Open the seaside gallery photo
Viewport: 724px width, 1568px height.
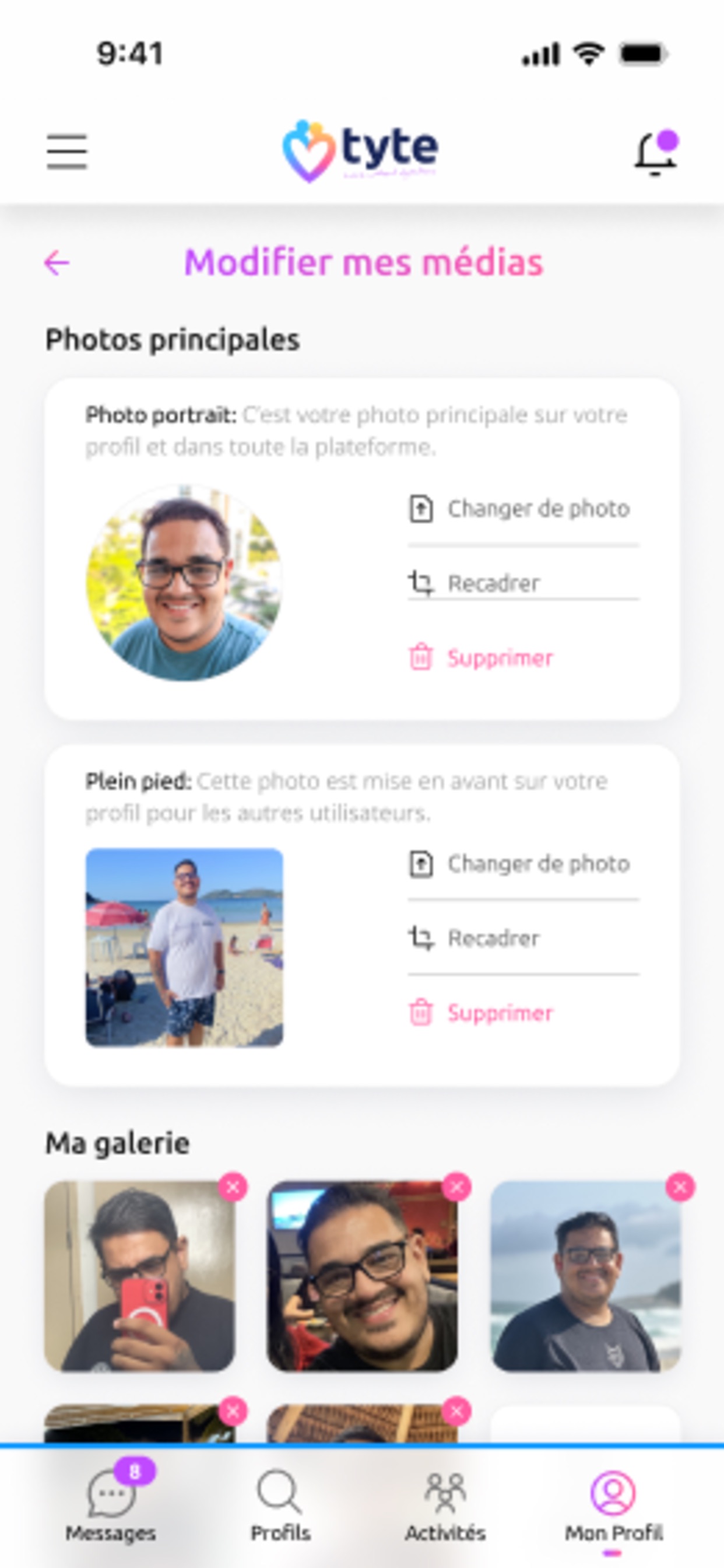click(585, 1276)
